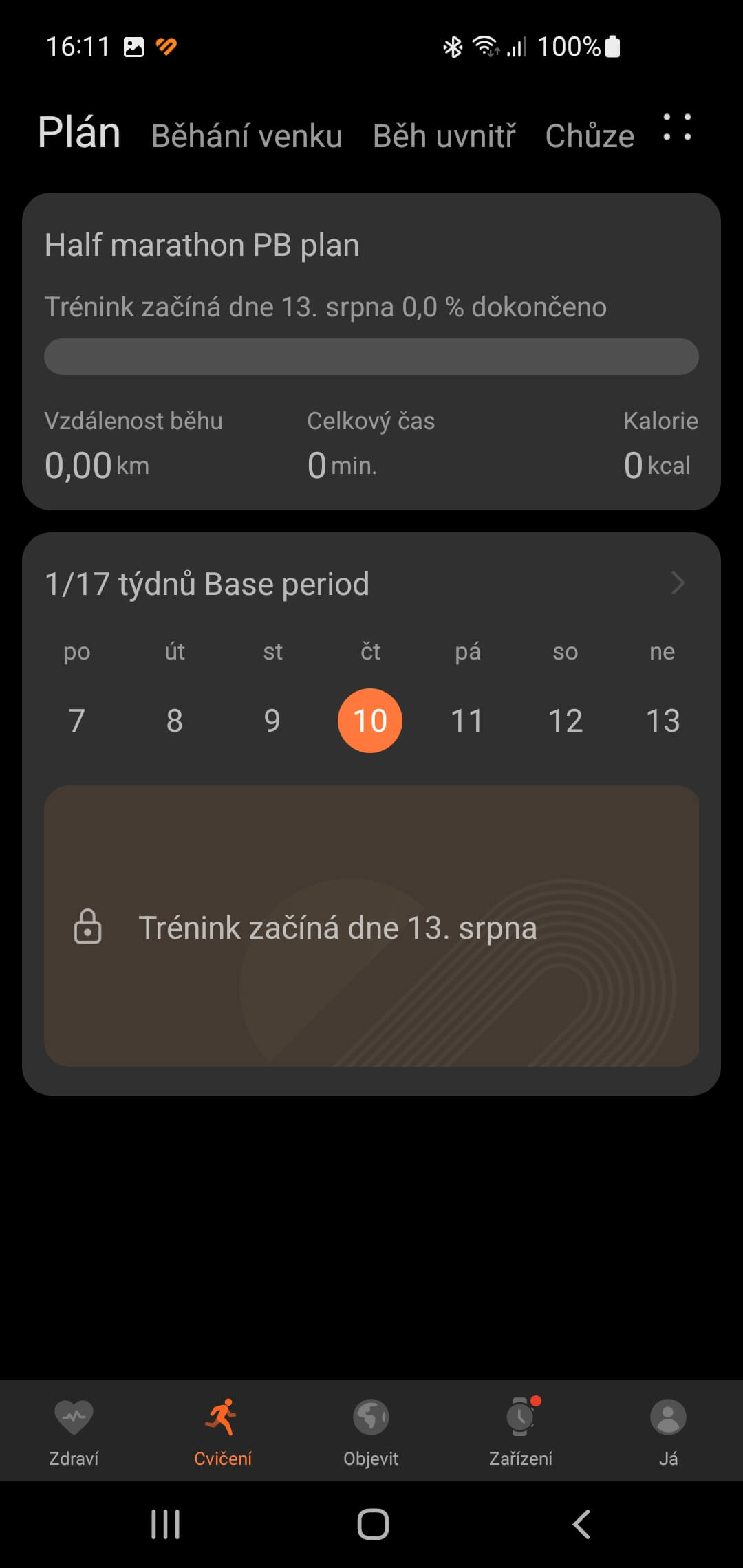Select Wednesday 9 in the week calendar
The image size is (743, 1568).
(272, 721)
